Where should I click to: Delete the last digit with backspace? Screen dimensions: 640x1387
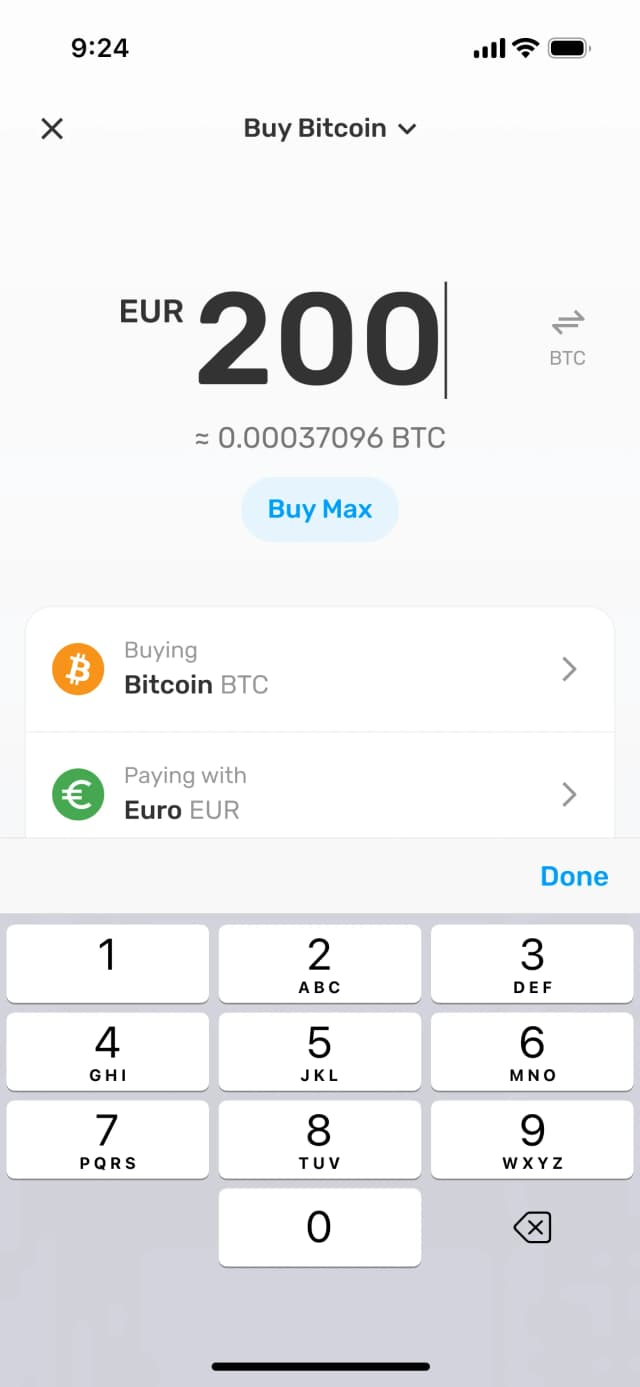click(x=532, y=1227)
